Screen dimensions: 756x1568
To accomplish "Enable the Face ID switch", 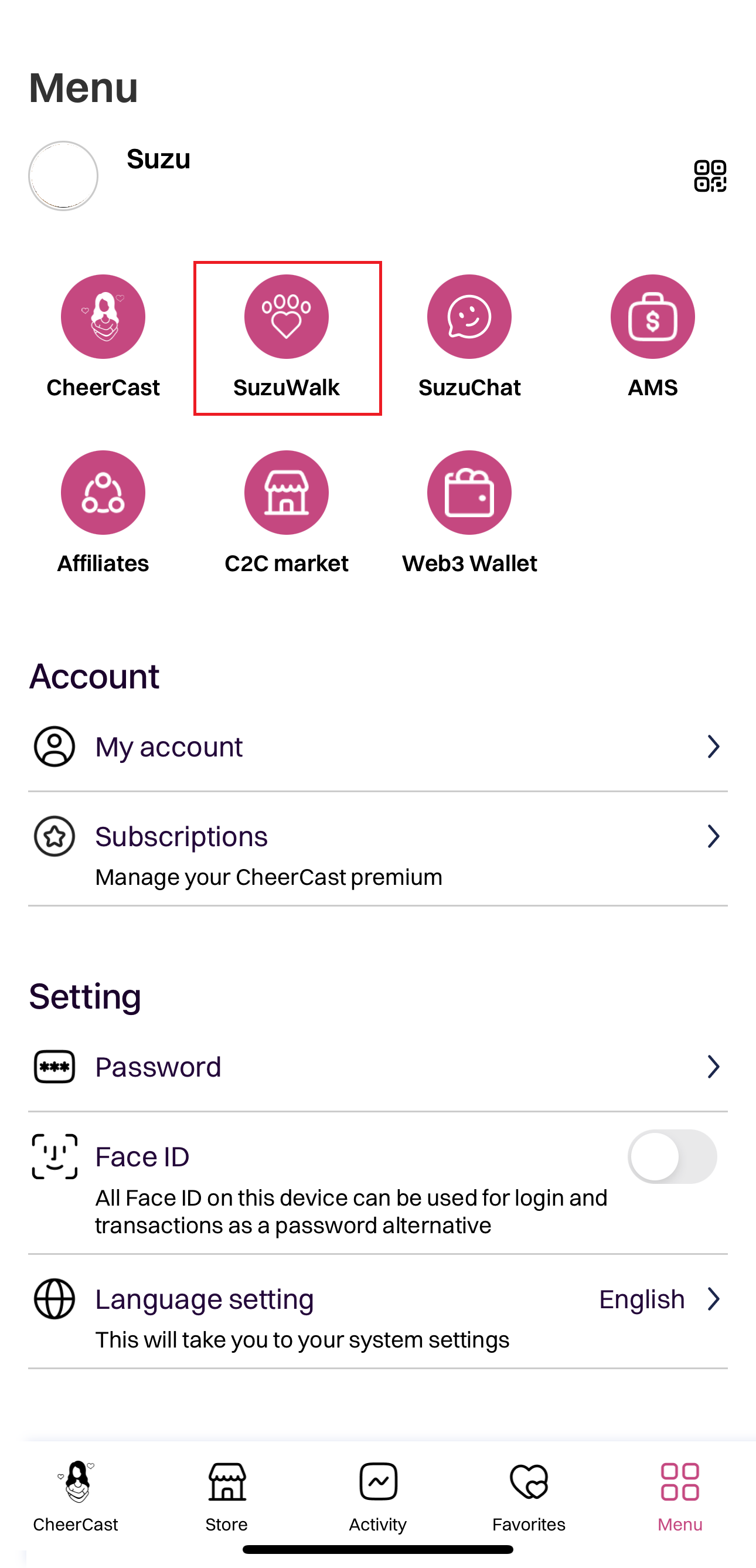I will (x=672, y=1156).
